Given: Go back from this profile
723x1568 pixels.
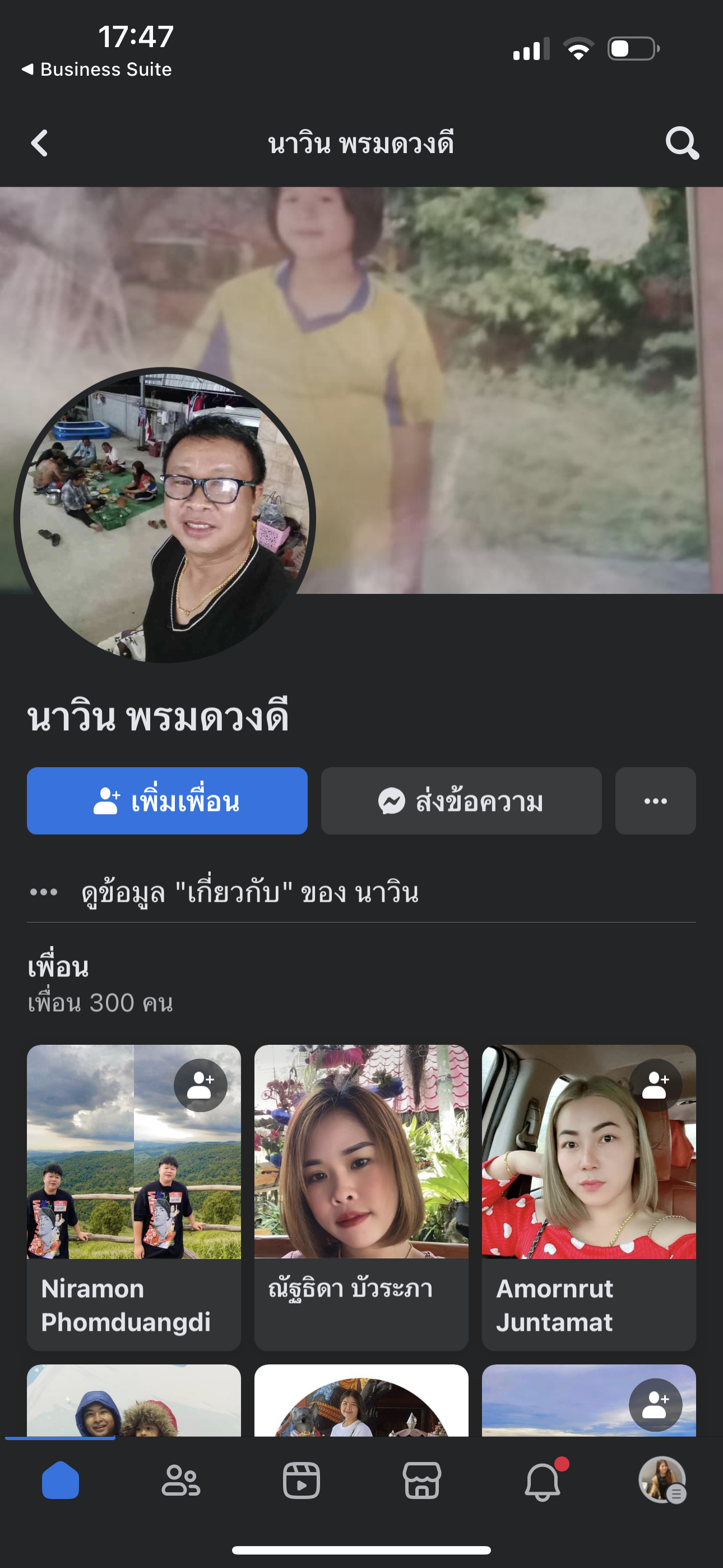Looking at the screenshot, I should [x=40, y=144].
